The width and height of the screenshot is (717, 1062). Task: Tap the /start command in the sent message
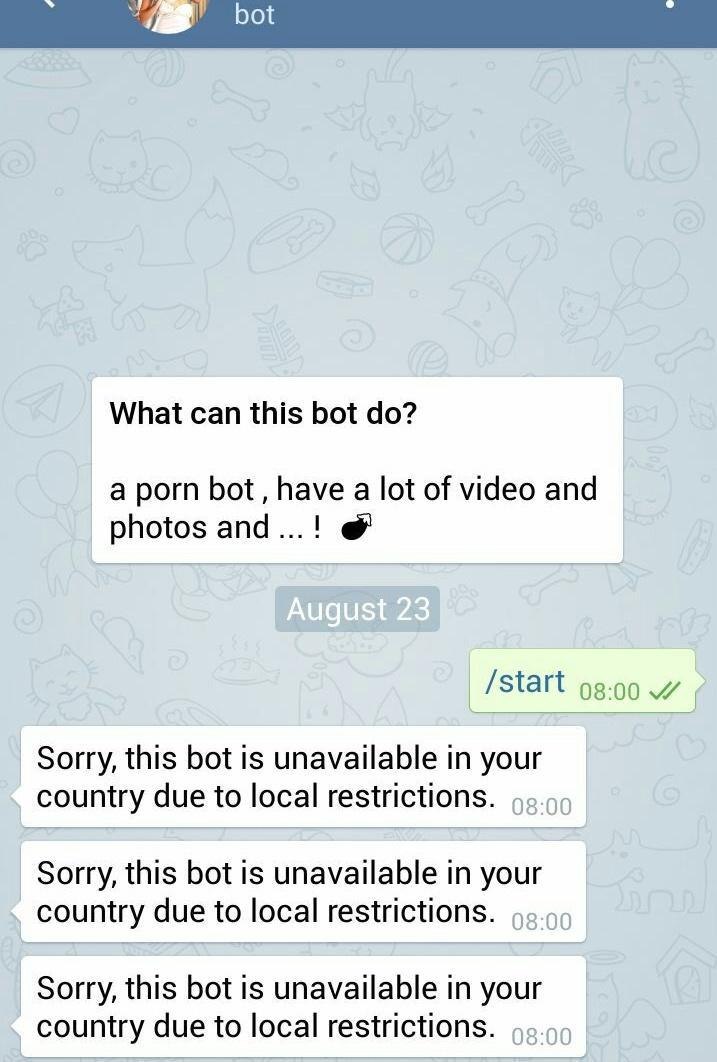525,682
